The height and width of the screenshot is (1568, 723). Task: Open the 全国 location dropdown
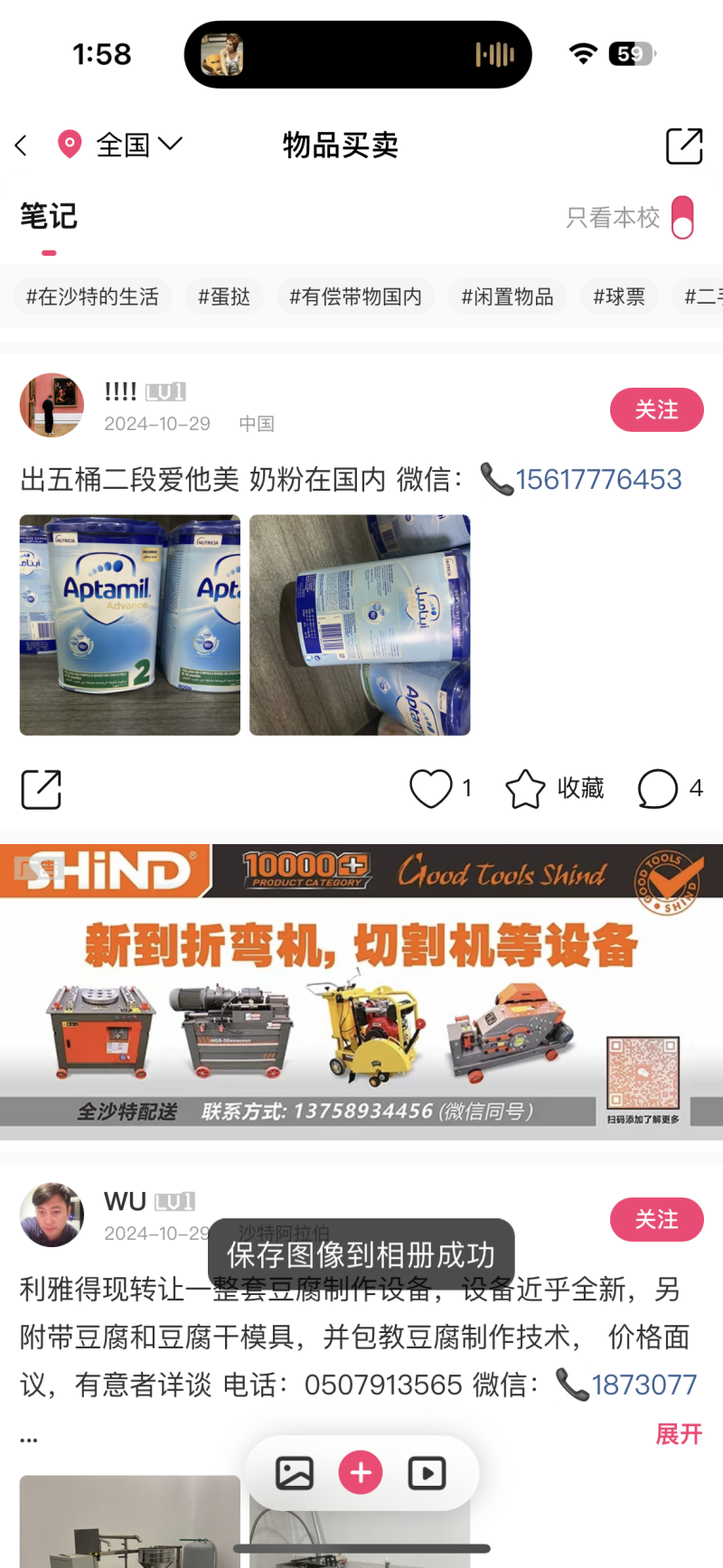coord(138,145)
